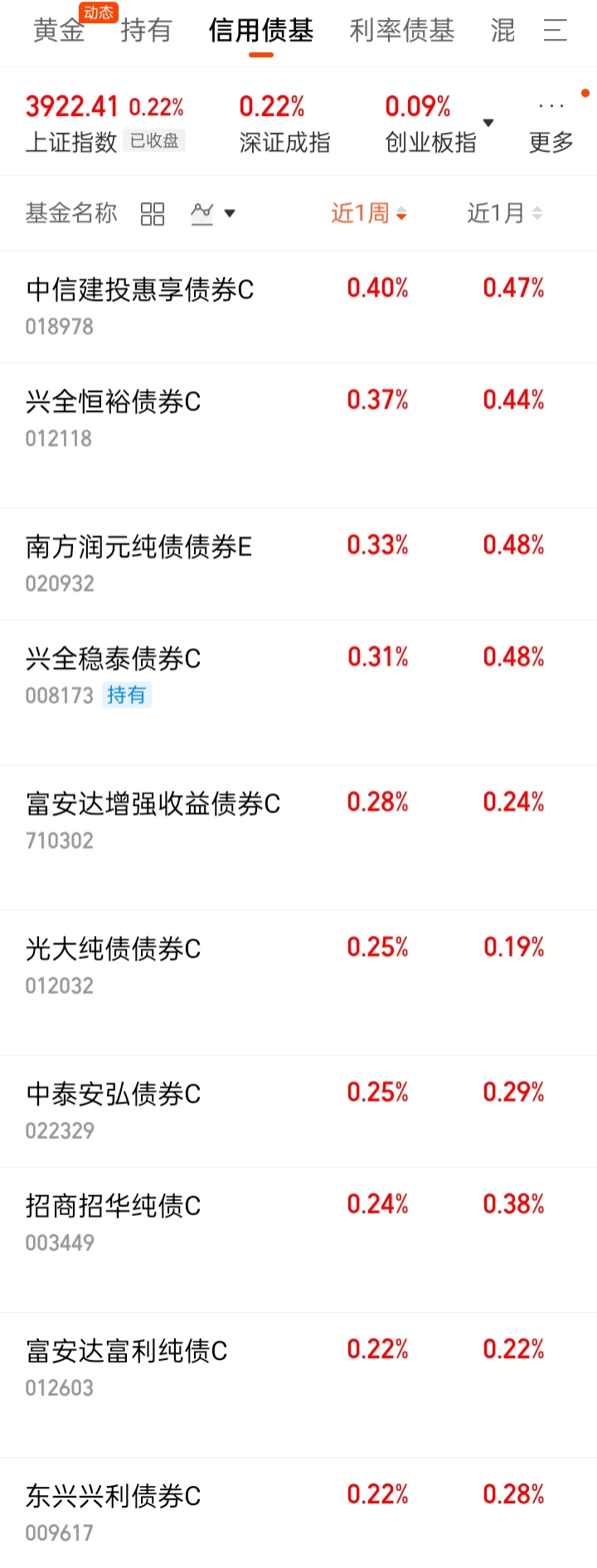View 南方润元纯债债券E details

point(139,547)
